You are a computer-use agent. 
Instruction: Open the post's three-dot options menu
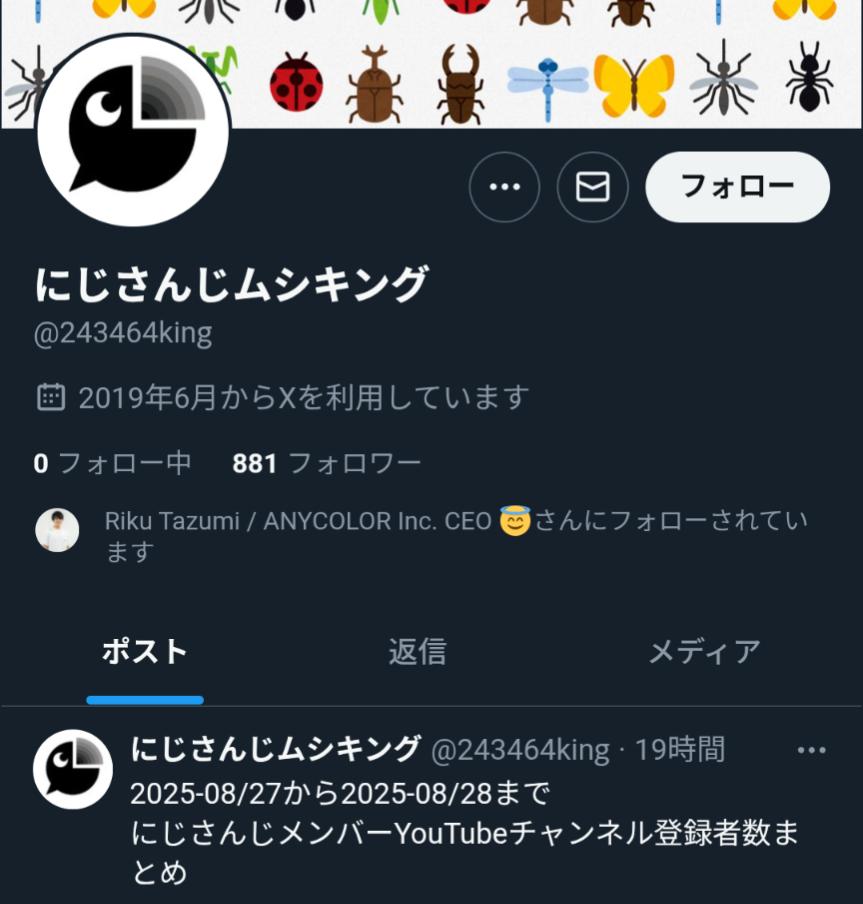(x=811, y=750)
